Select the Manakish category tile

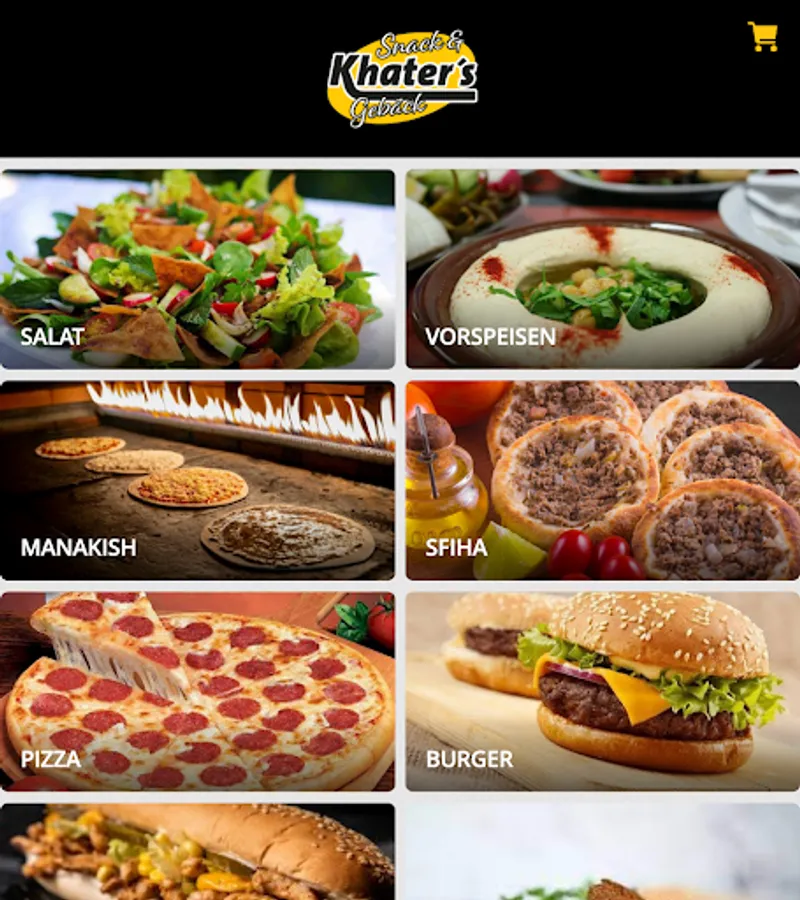197,480
